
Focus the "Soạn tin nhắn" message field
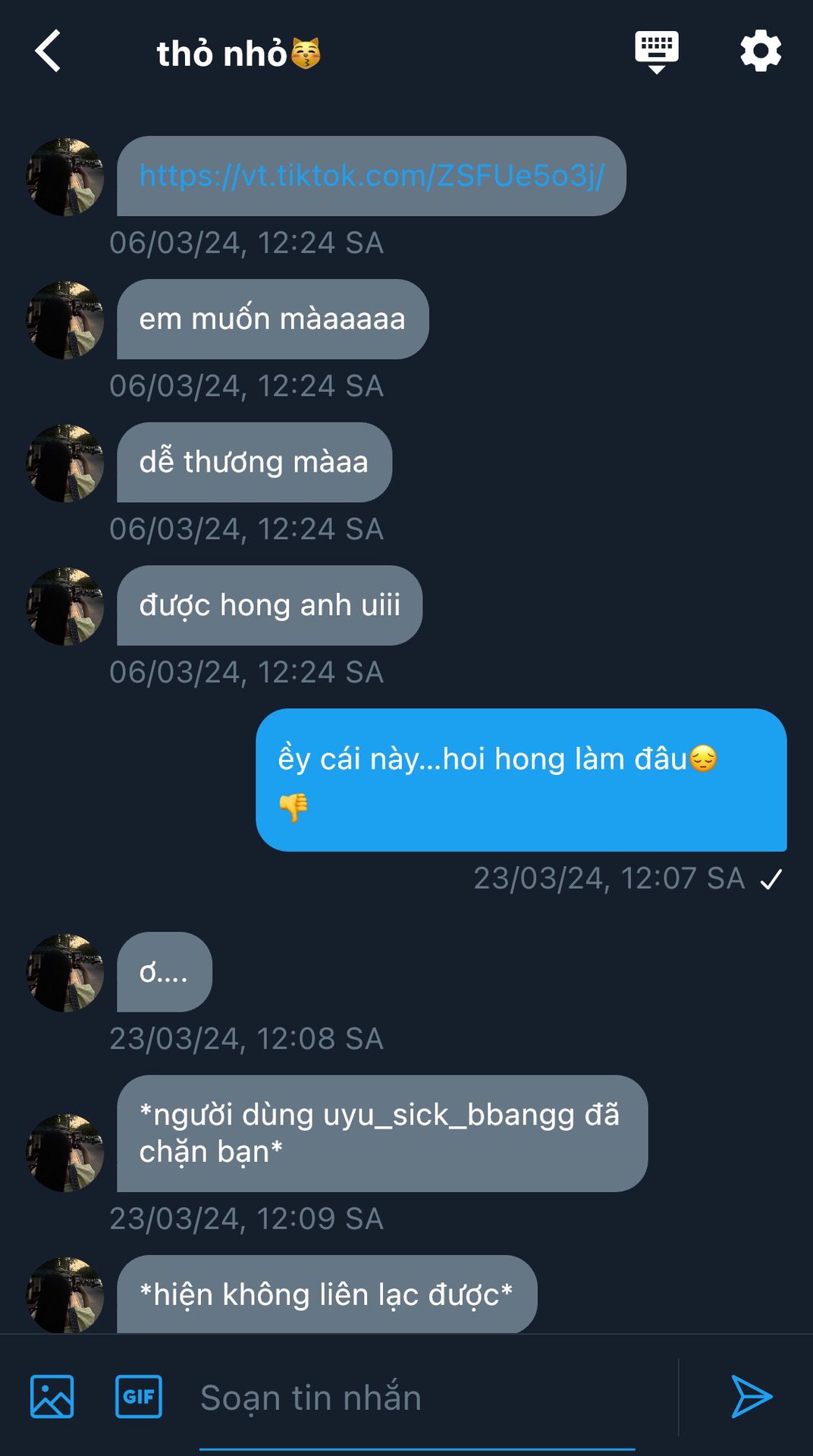click(x=417, y=1398)
